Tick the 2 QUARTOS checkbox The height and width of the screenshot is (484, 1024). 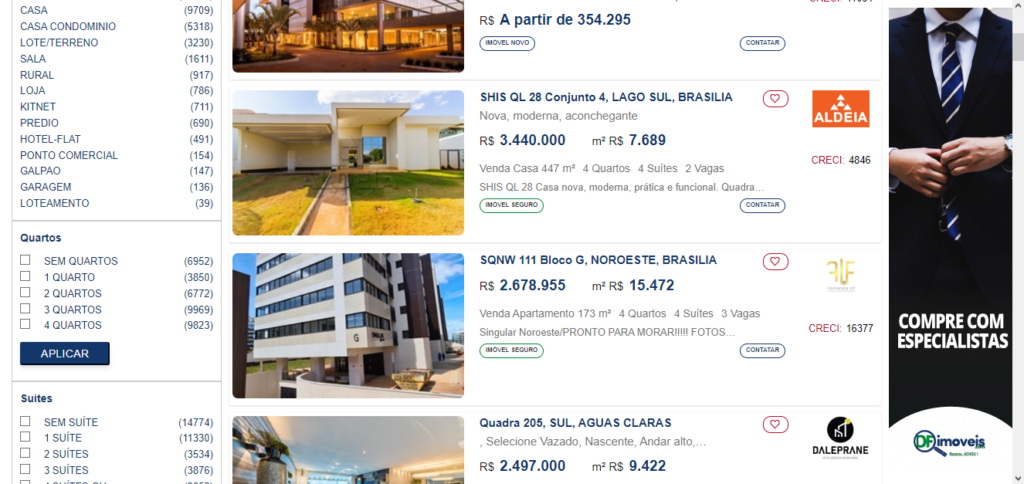(25, 293)
